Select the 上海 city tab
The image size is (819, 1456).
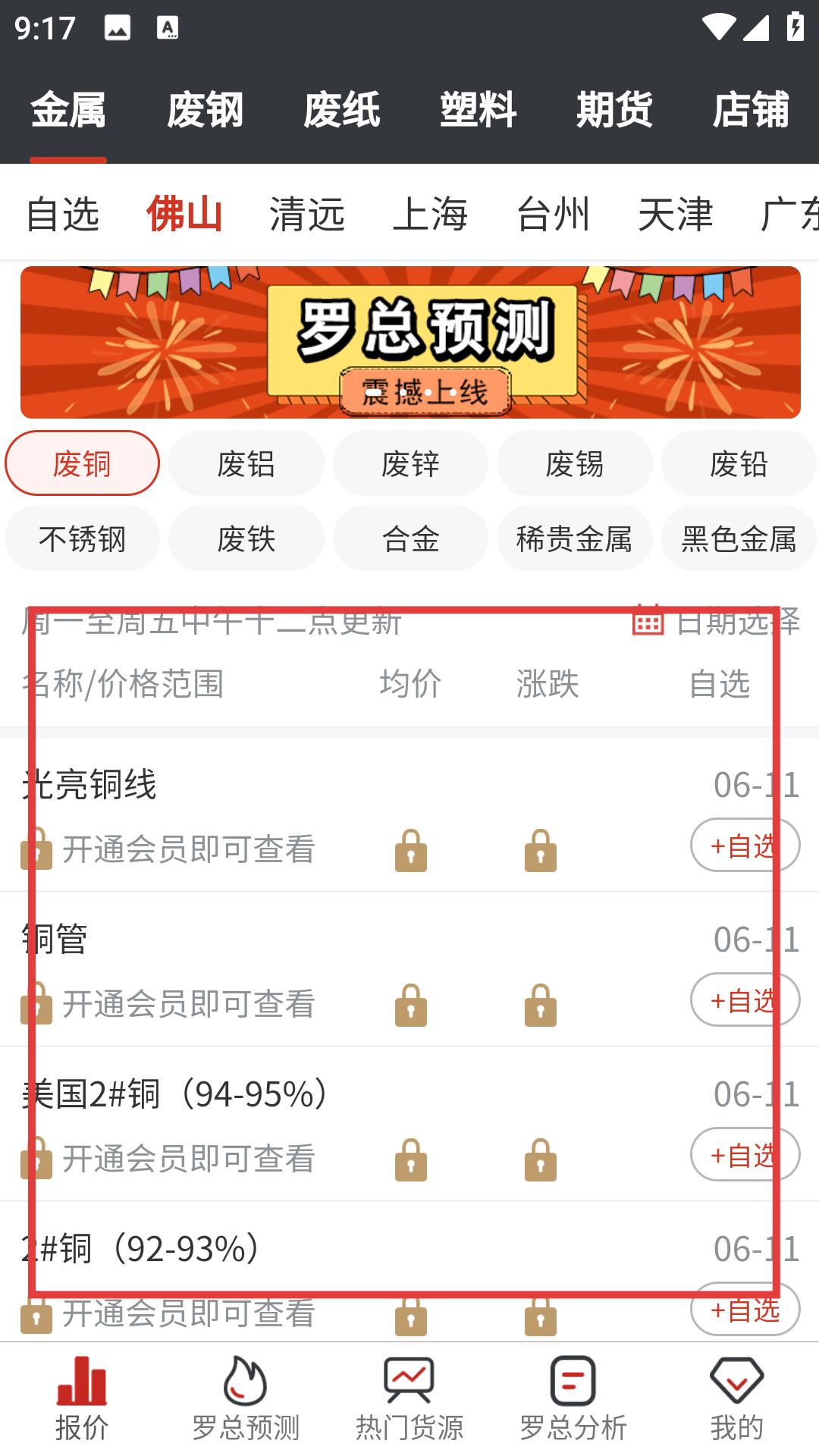point(430,214)
